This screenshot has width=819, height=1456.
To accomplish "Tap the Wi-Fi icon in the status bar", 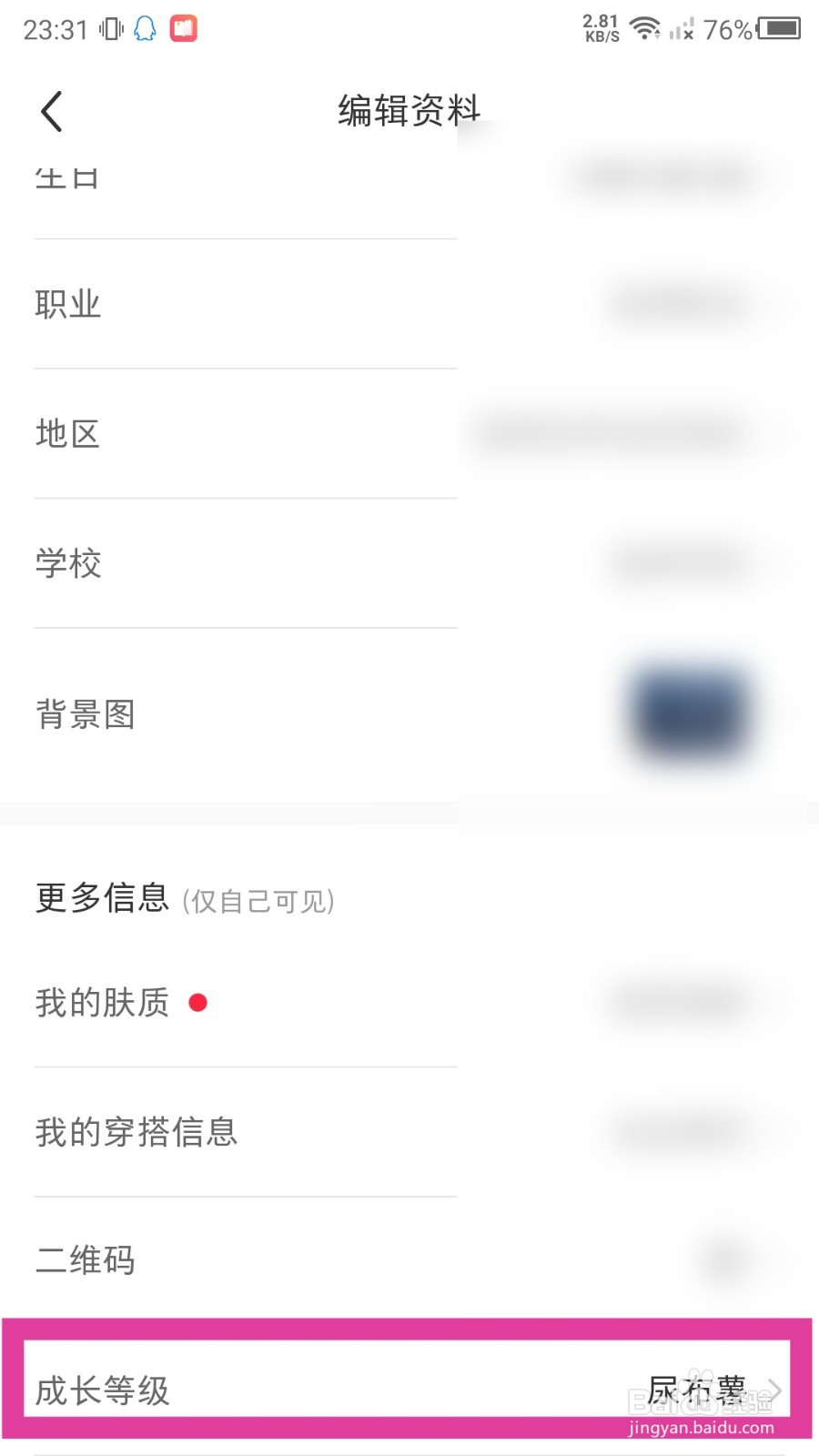I will point(646,27).
